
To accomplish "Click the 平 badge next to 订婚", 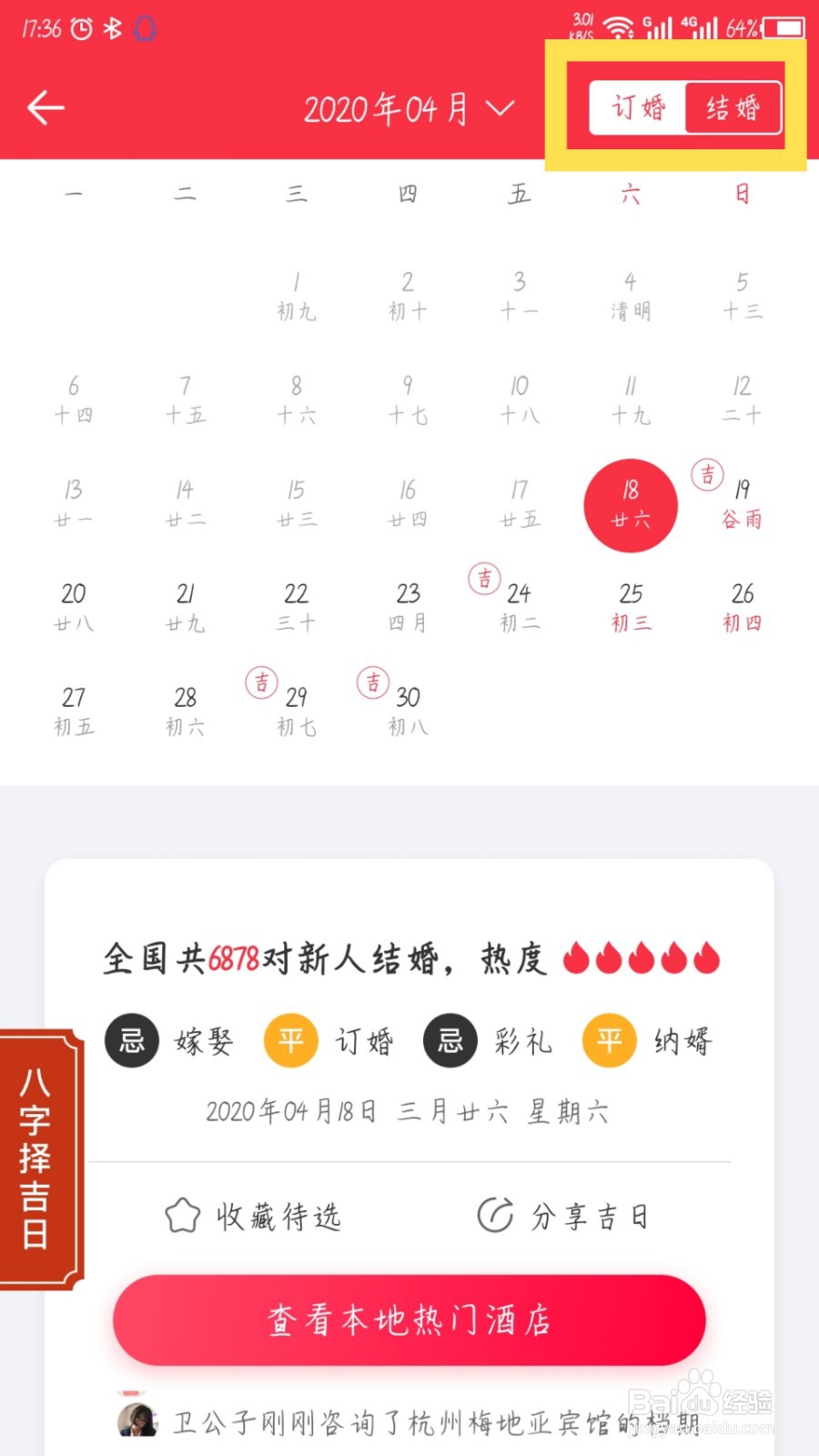I will tap(290, 1040).
